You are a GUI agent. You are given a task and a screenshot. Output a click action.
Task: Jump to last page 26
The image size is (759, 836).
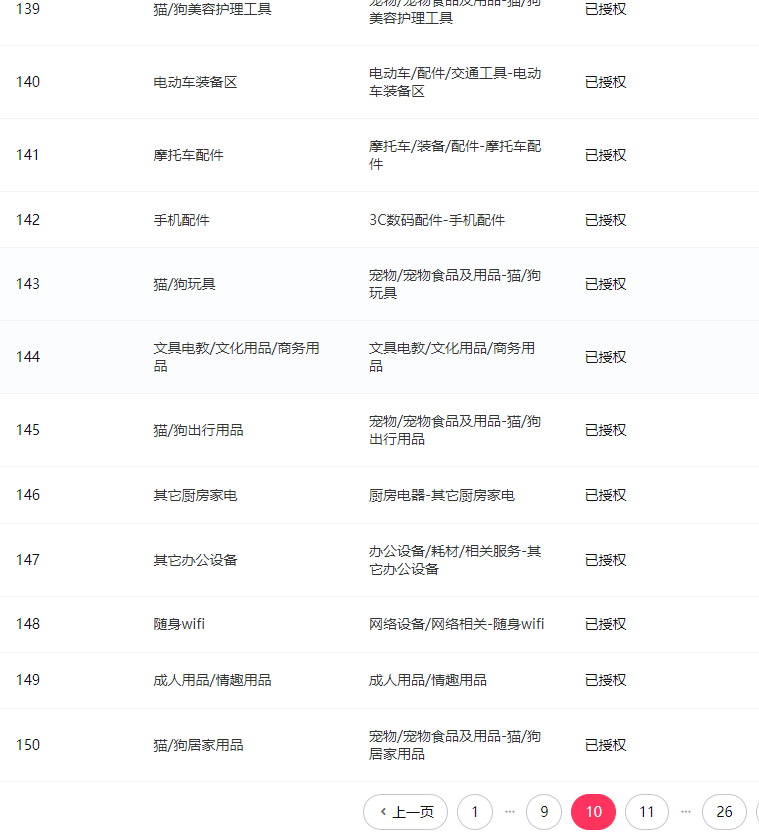(x=724, y=812)
